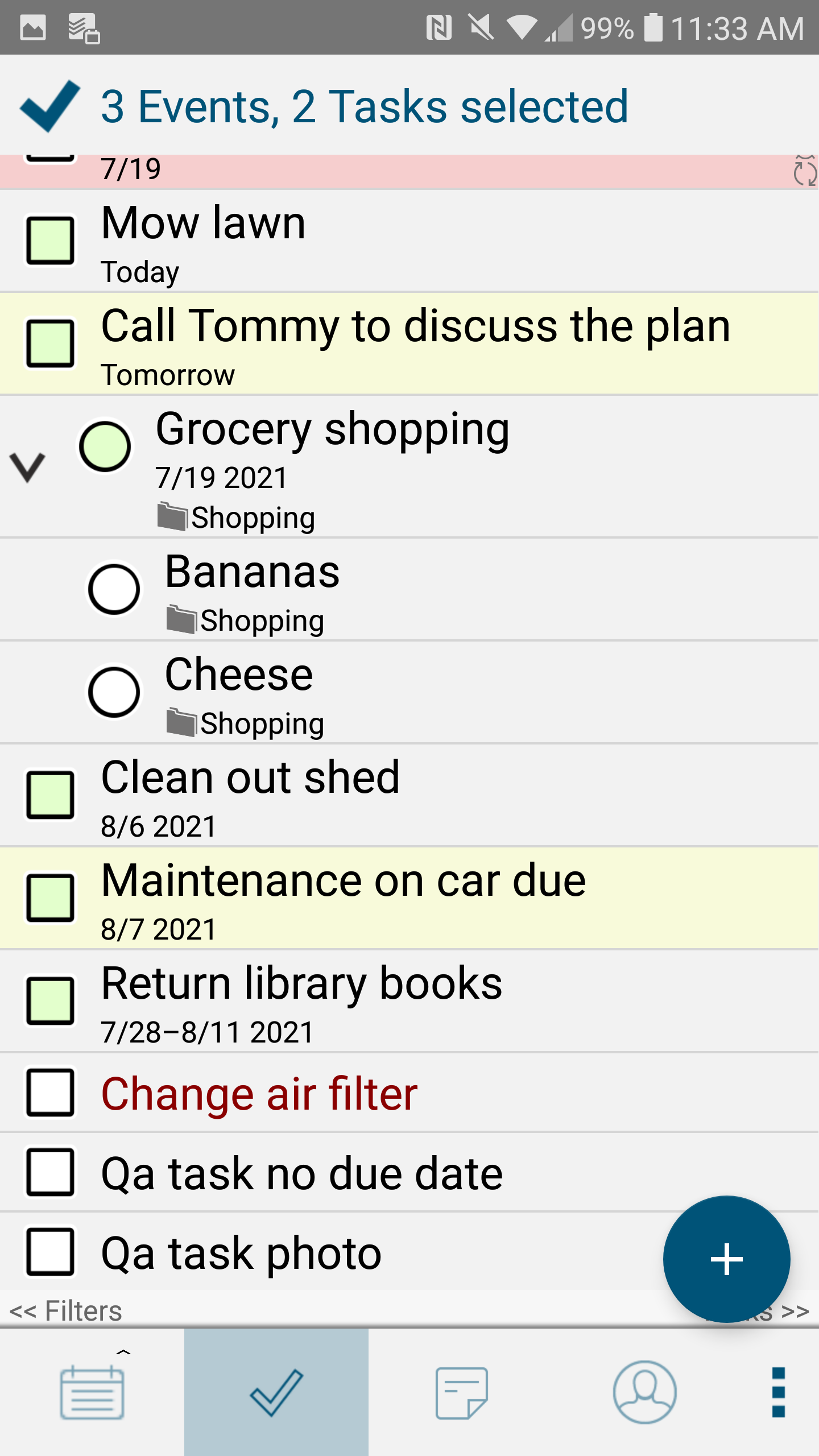
Task: Tick the Qa task no due date checkbox
Action: (50, 1172)
